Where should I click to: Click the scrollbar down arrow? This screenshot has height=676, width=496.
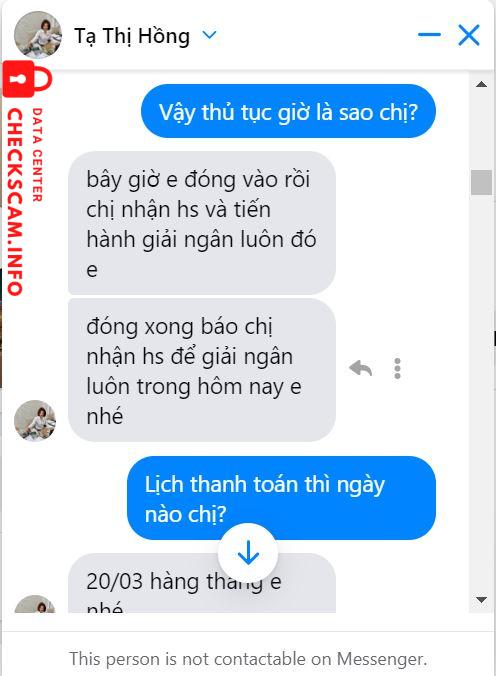481,599
